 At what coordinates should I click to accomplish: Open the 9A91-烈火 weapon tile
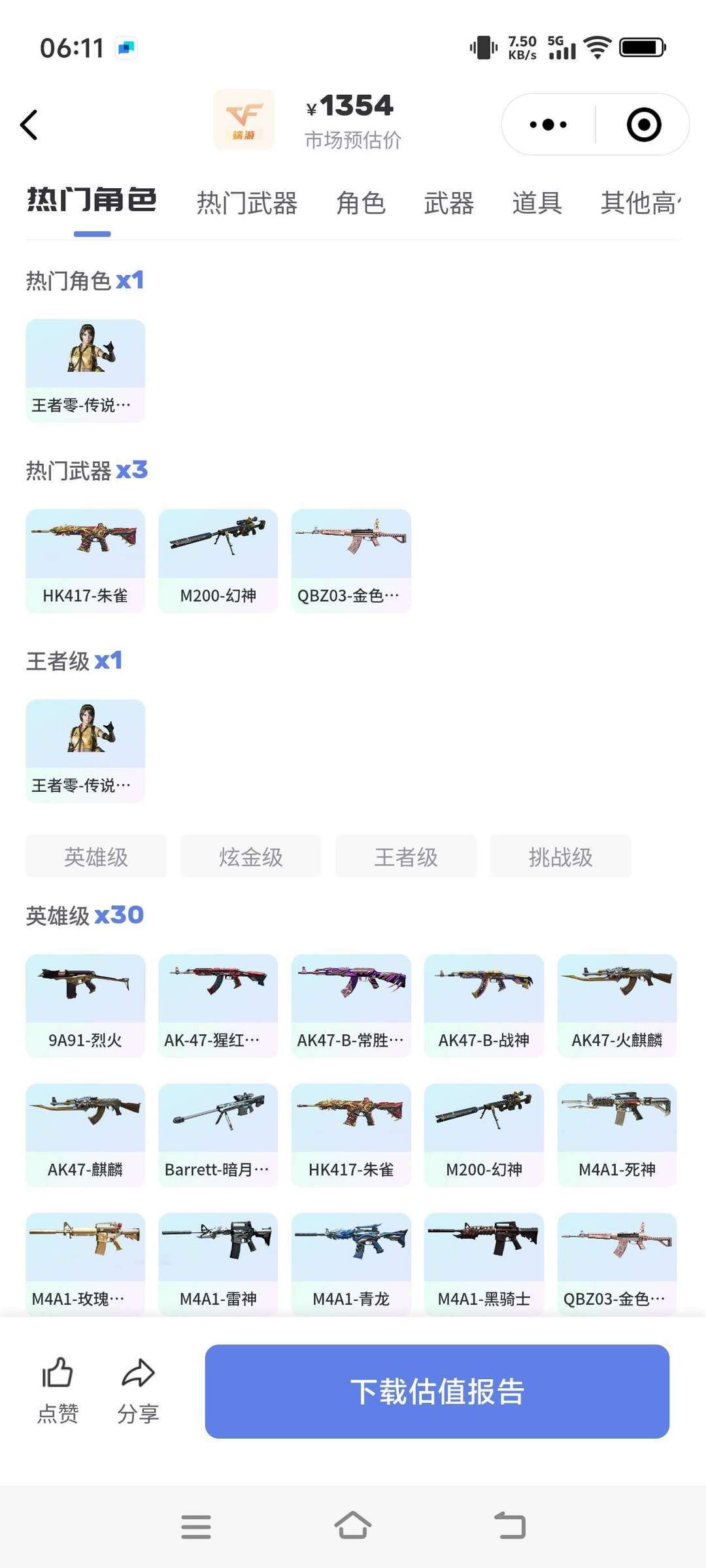[x=85, y=1005]
